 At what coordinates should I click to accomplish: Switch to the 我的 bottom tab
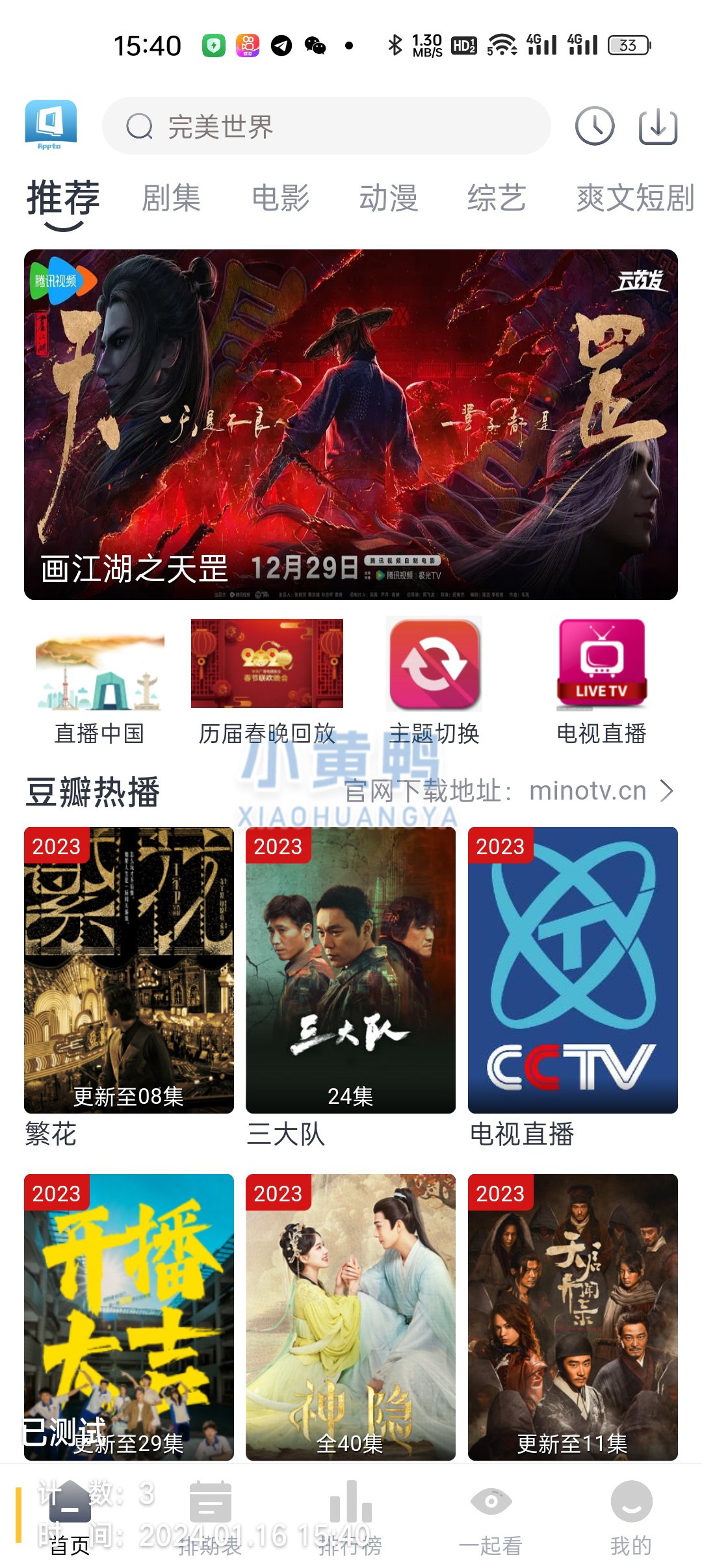click(x=630, y=1518)
